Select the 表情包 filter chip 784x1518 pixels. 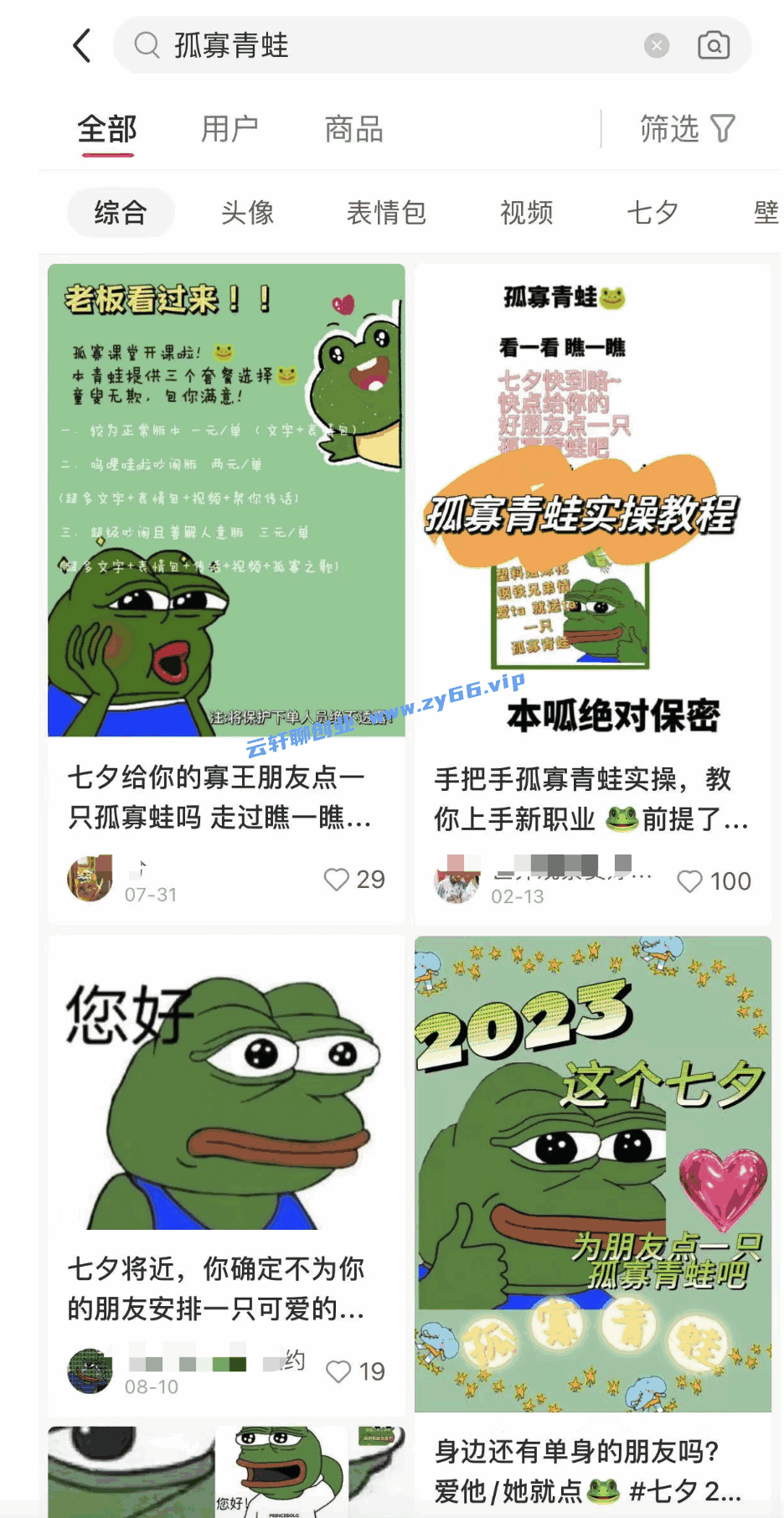tap(386, 213)
